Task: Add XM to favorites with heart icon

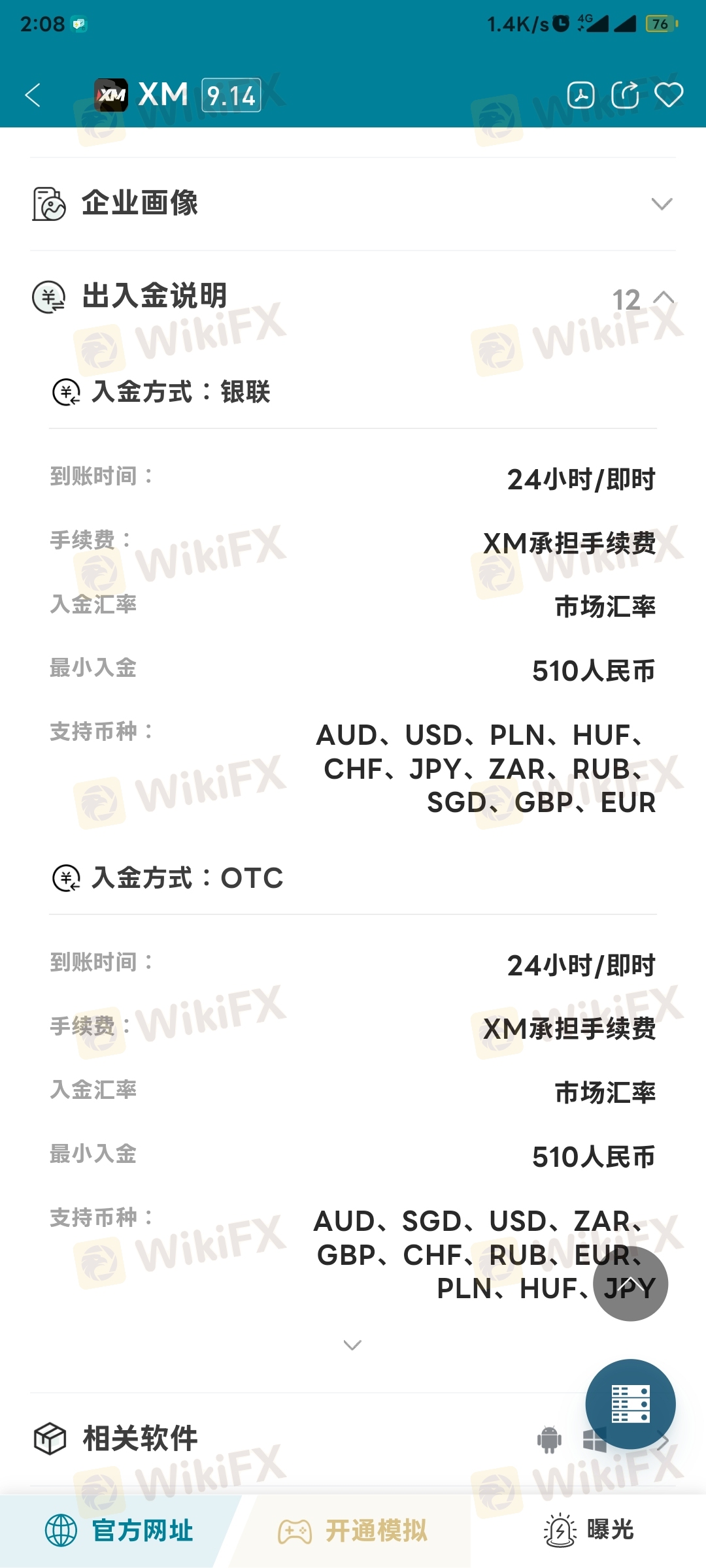Action: [x=669, y=95]
